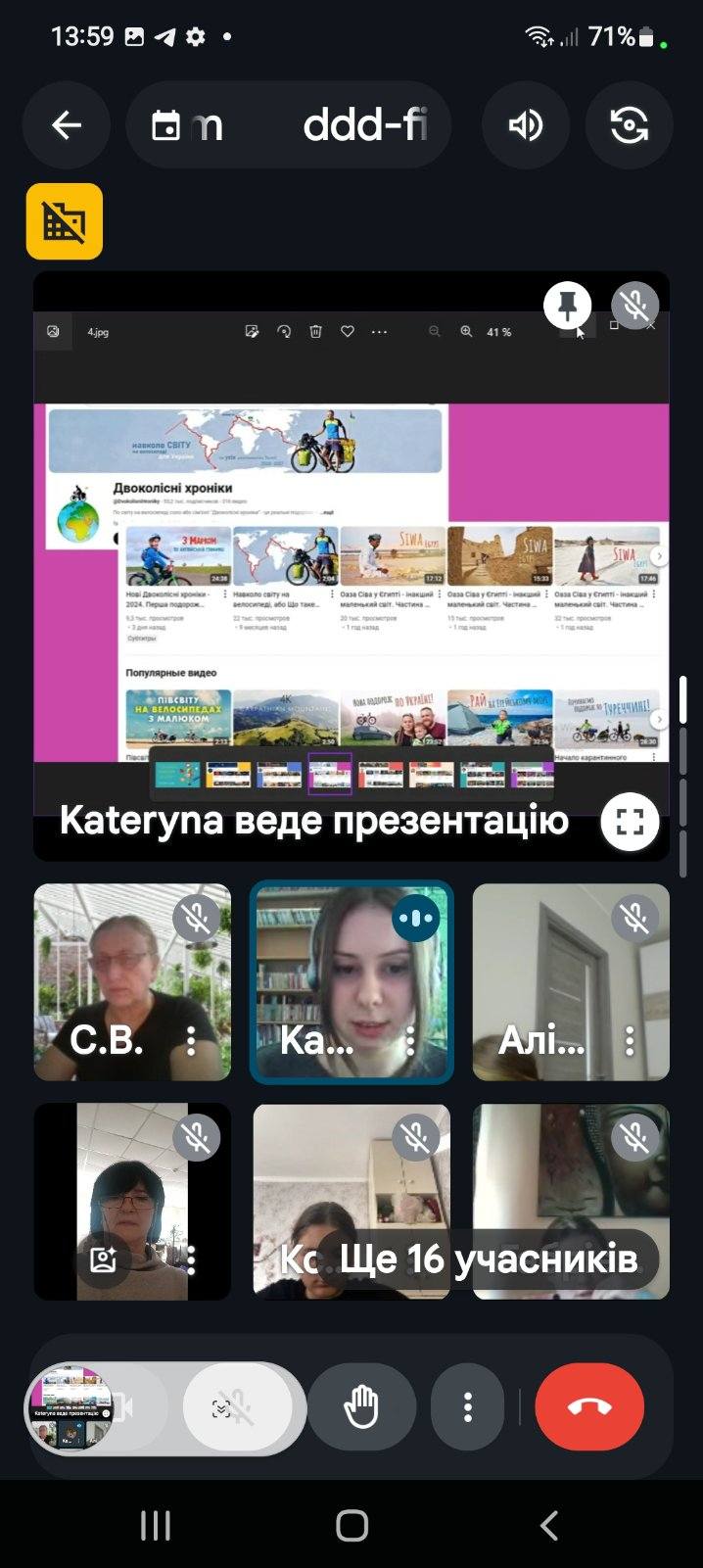The width and height of the screenshot is (703, 1568).
Task: Open background effects on your own tile
Action: click(x=104, y=1259)
